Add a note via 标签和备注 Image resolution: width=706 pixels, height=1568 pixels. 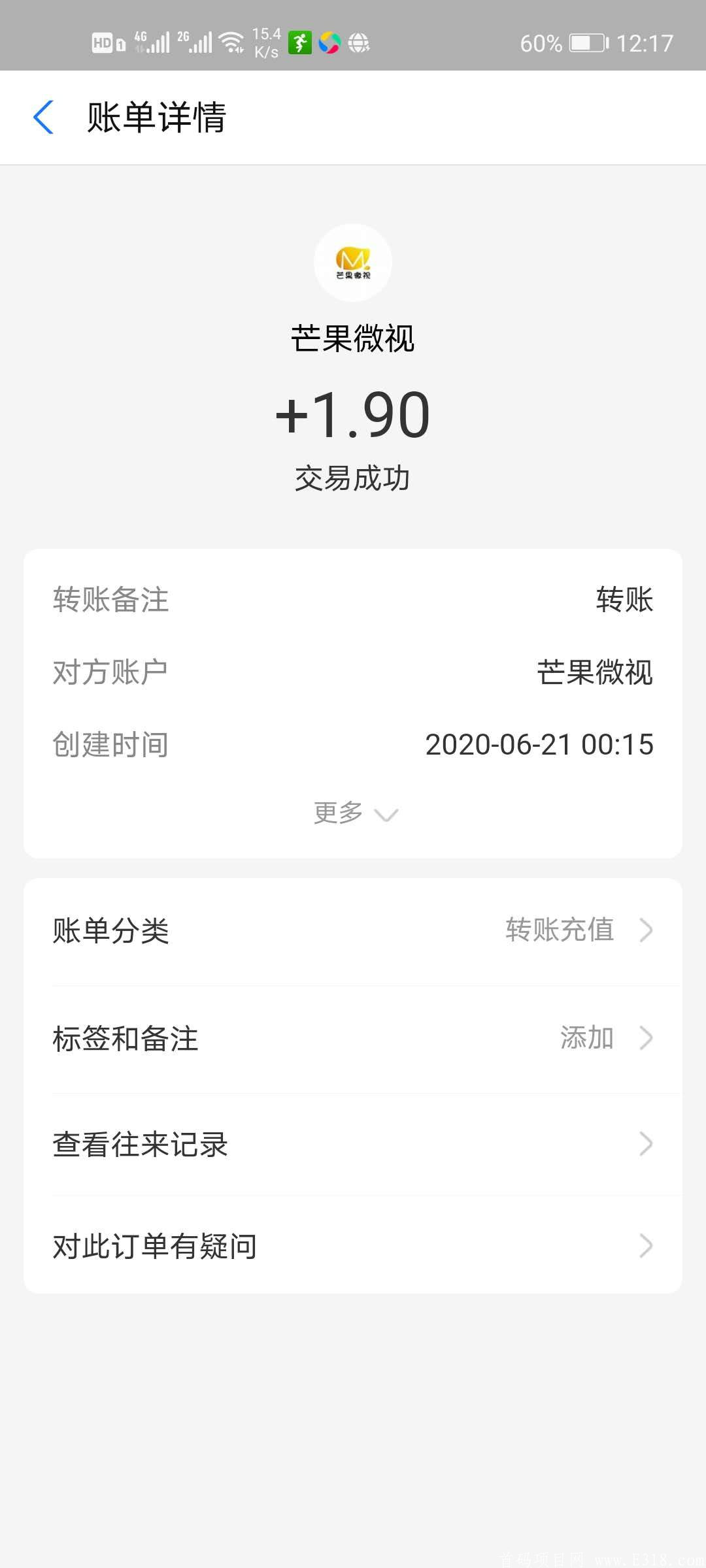click(353, 1038)
